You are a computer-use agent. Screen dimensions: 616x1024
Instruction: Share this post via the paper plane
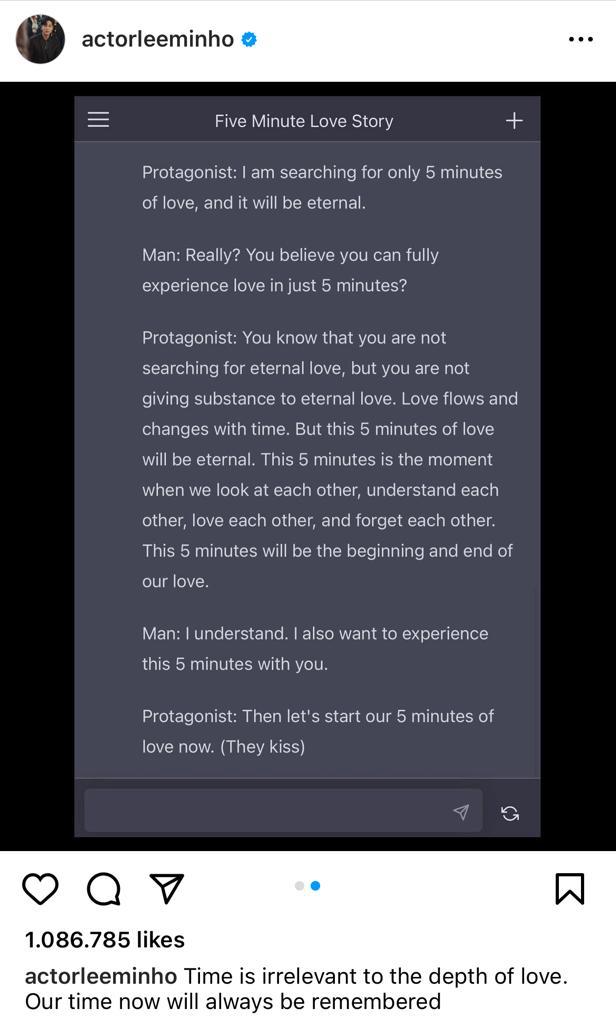click(167, 887)
